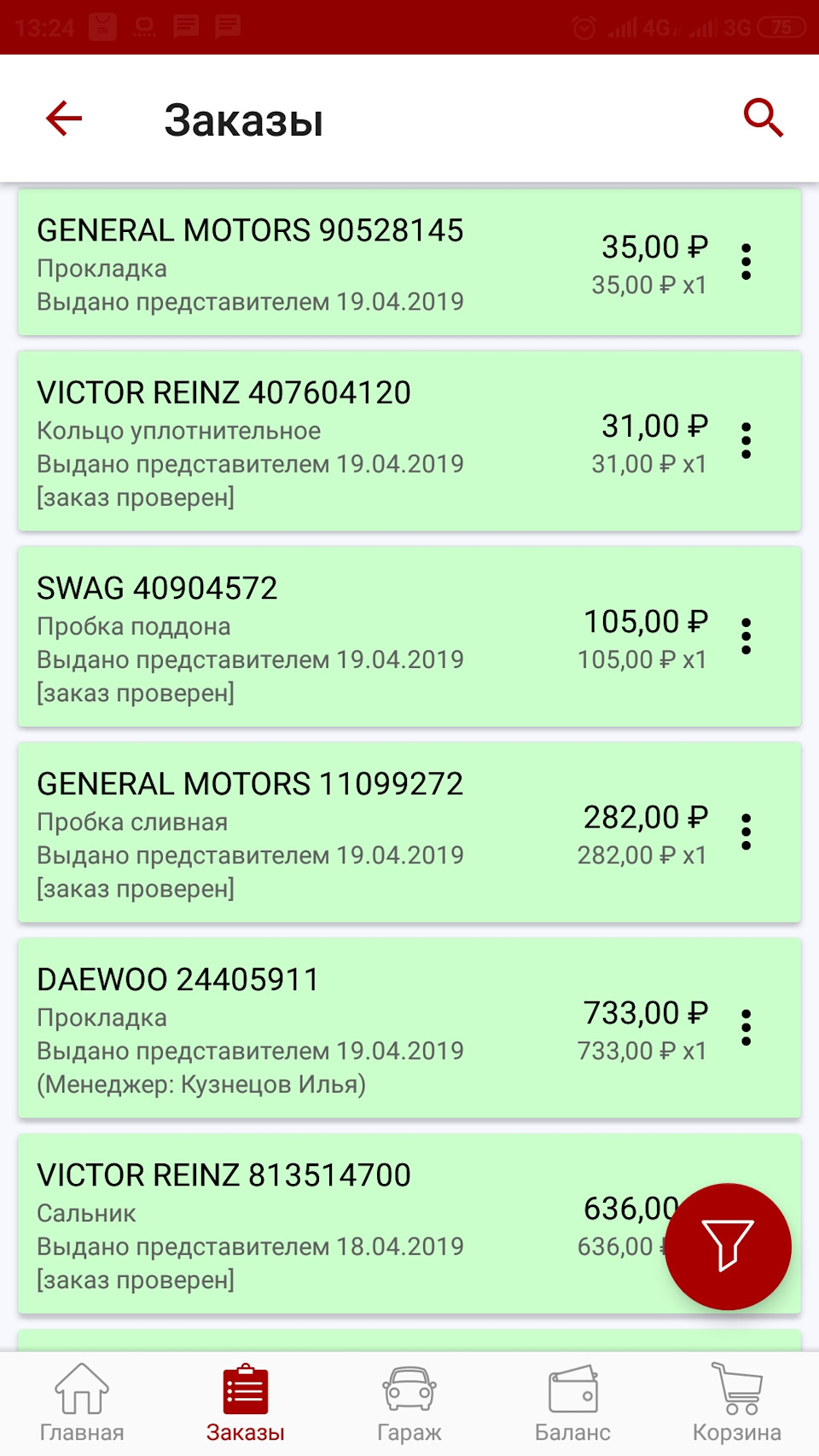Image resolution: width=819 pixels, height=1456 pixels.
Task: Open menu for GENERAL MOTORS 11099272
Action: pyautogui.click(x=748, y=832)
